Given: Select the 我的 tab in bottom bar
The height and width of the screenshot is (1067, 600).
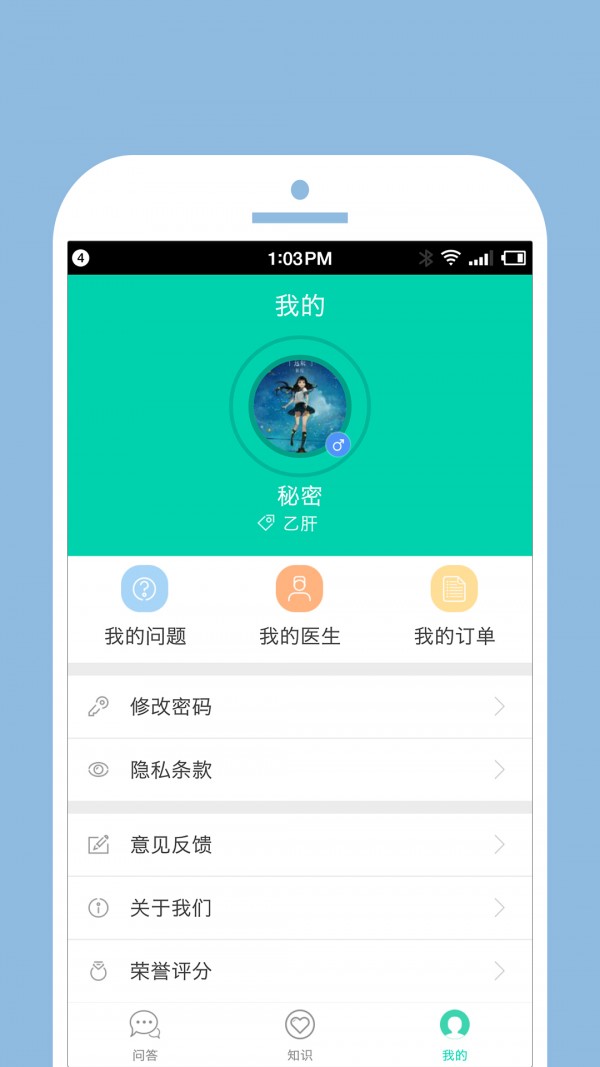Looking at the screenshot, I should (454, 1035).
